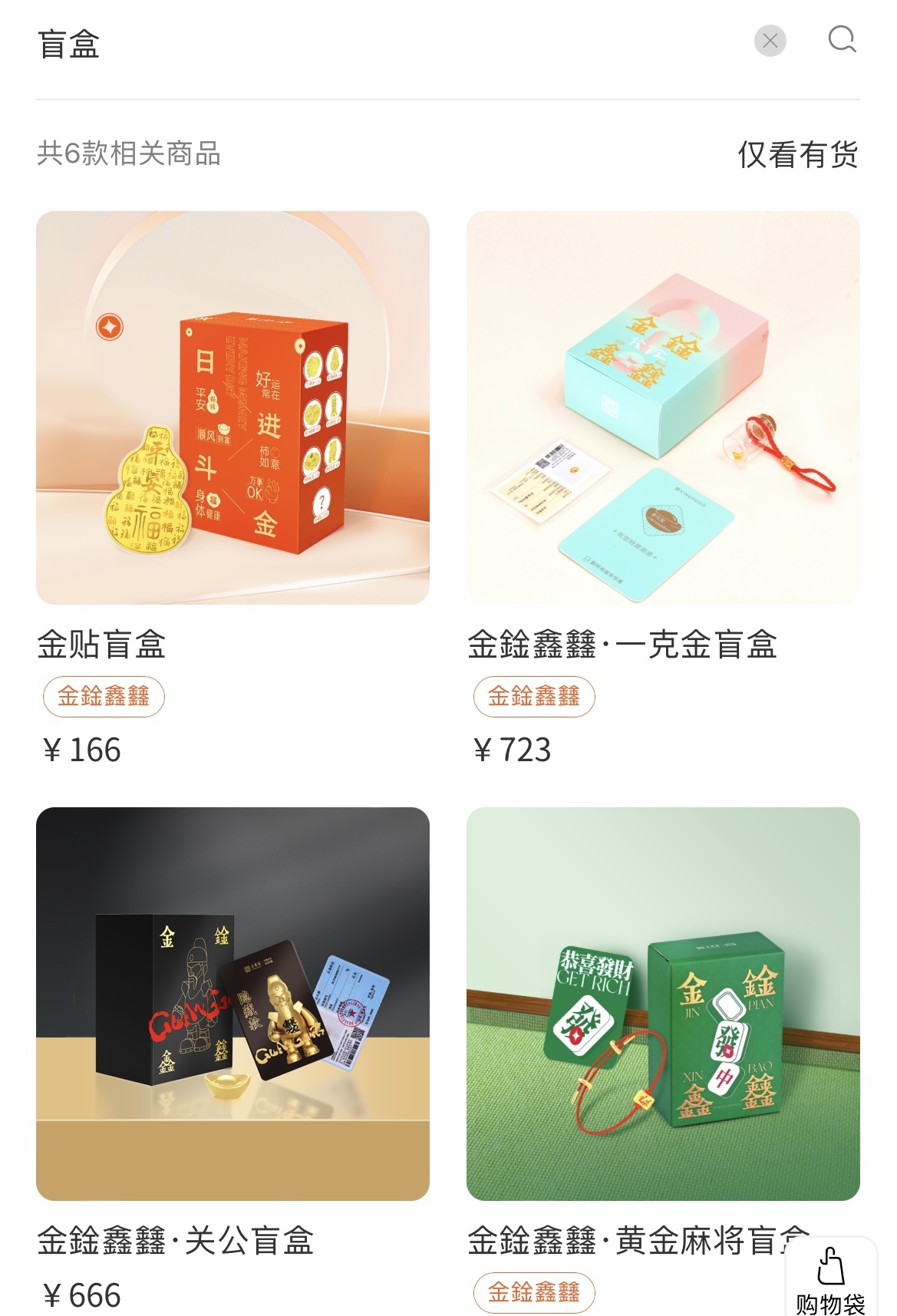Filter by 仅看有货

point(797,154)
